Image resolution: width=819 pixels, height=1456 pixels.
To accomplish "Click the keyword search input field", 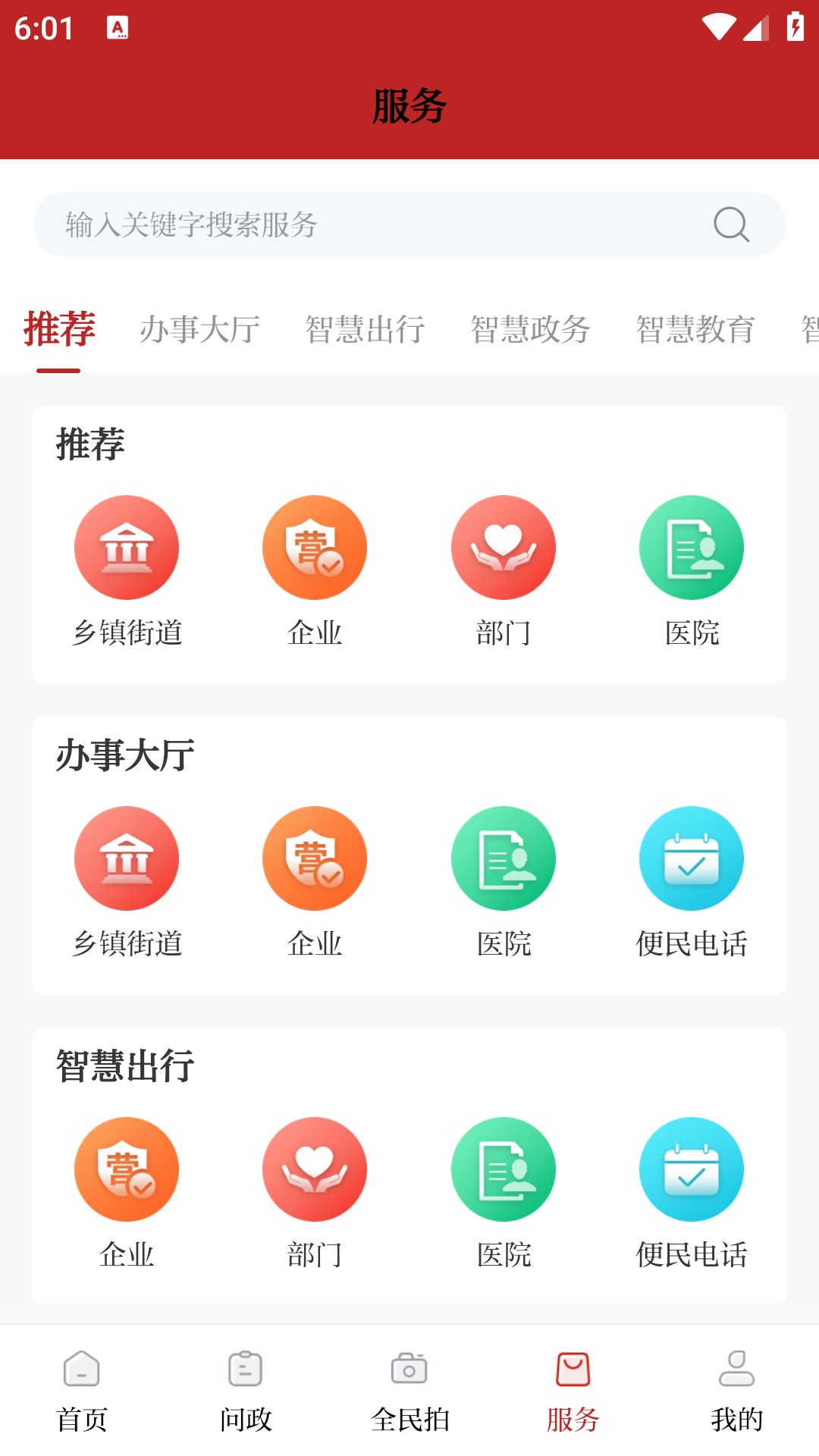I will coord(341,224).
